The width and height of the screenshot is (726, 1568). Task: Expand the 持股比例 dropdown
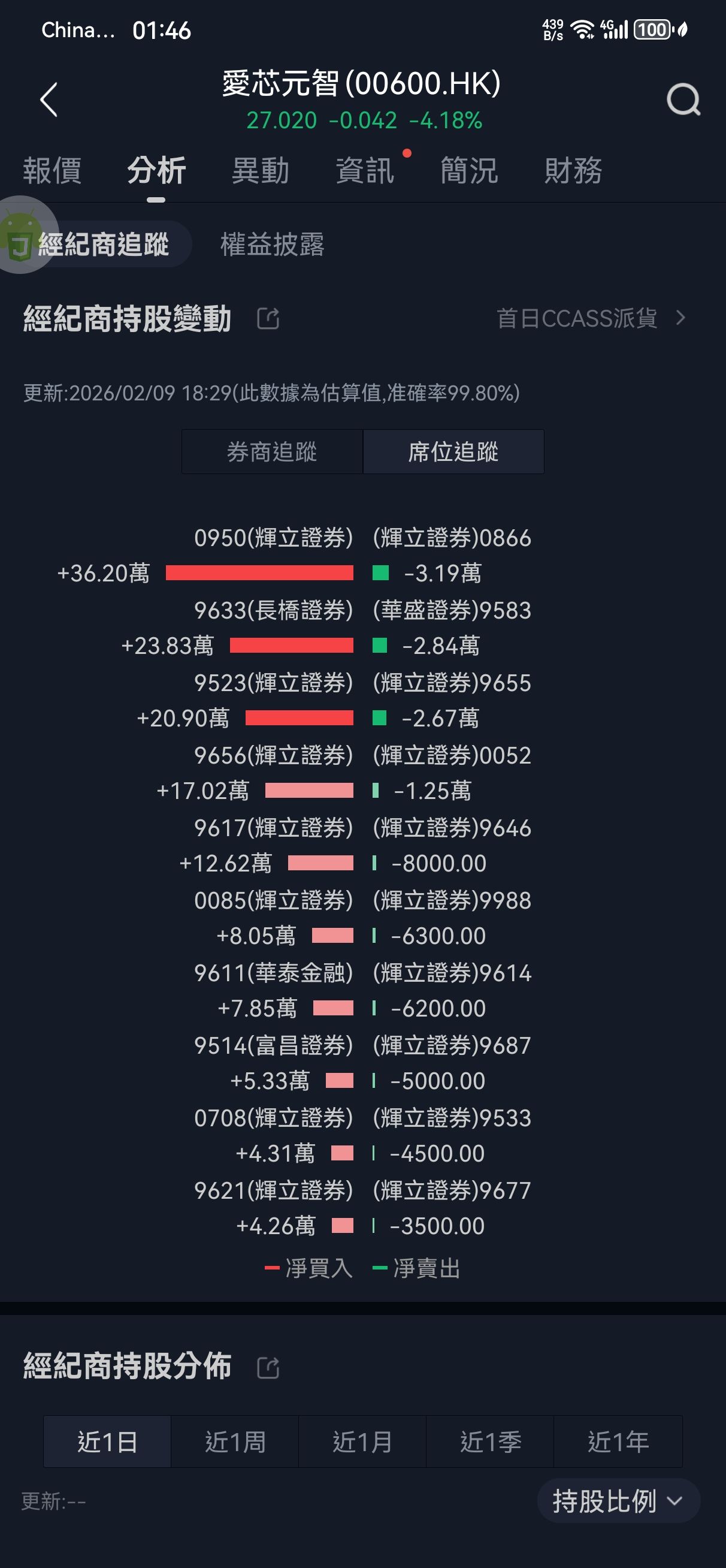(618, 1501)
